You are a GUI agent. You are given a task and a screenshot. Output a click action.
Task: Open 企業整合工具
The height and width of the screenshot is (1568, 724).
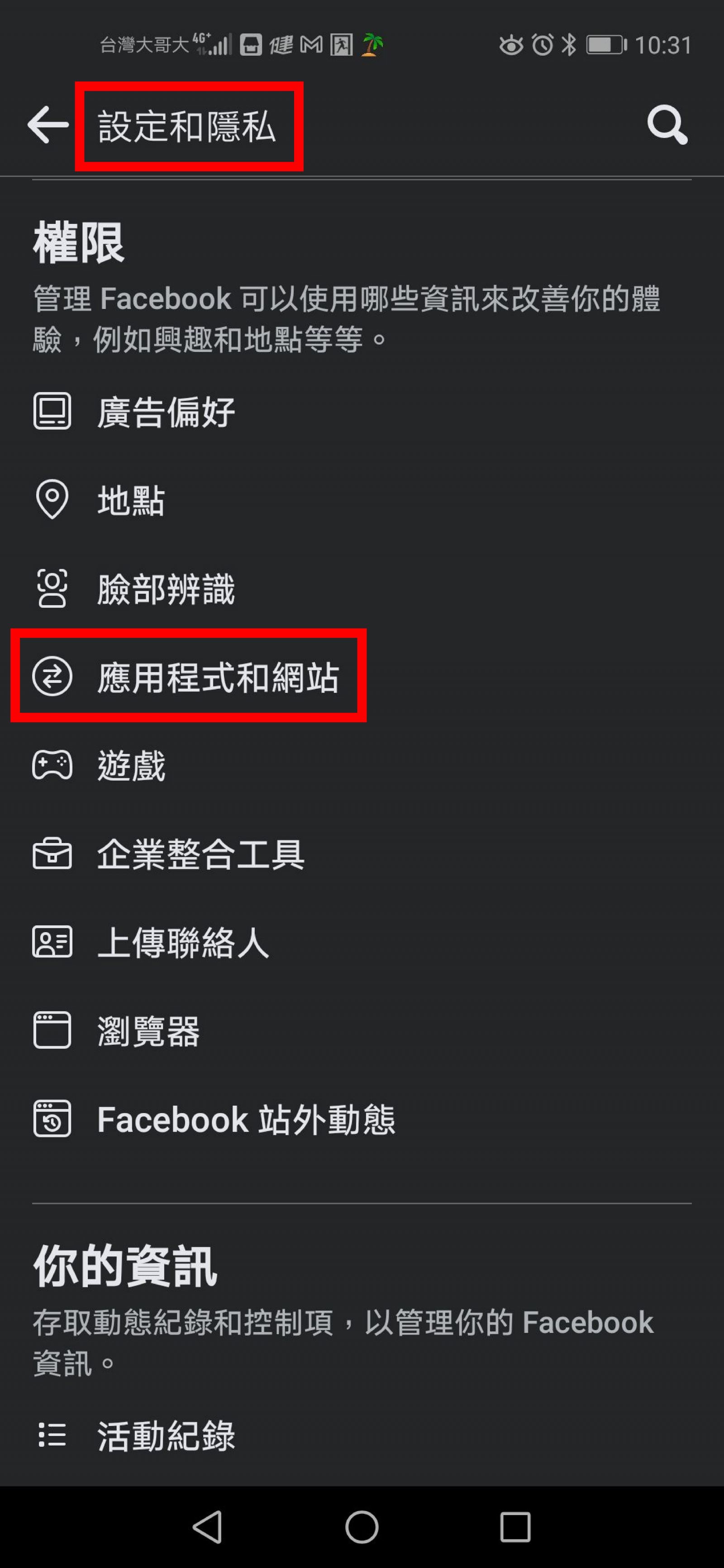[200, 854]
